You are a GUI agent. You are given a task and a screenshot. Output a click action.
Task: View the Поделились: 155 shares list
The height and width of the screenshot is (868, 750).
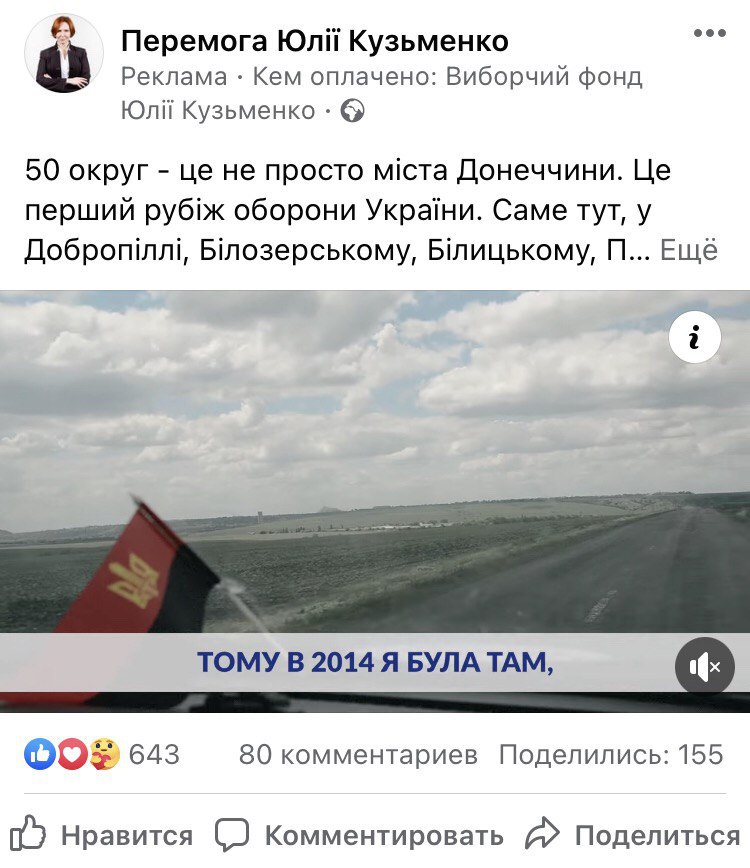(x=610, y=754)
